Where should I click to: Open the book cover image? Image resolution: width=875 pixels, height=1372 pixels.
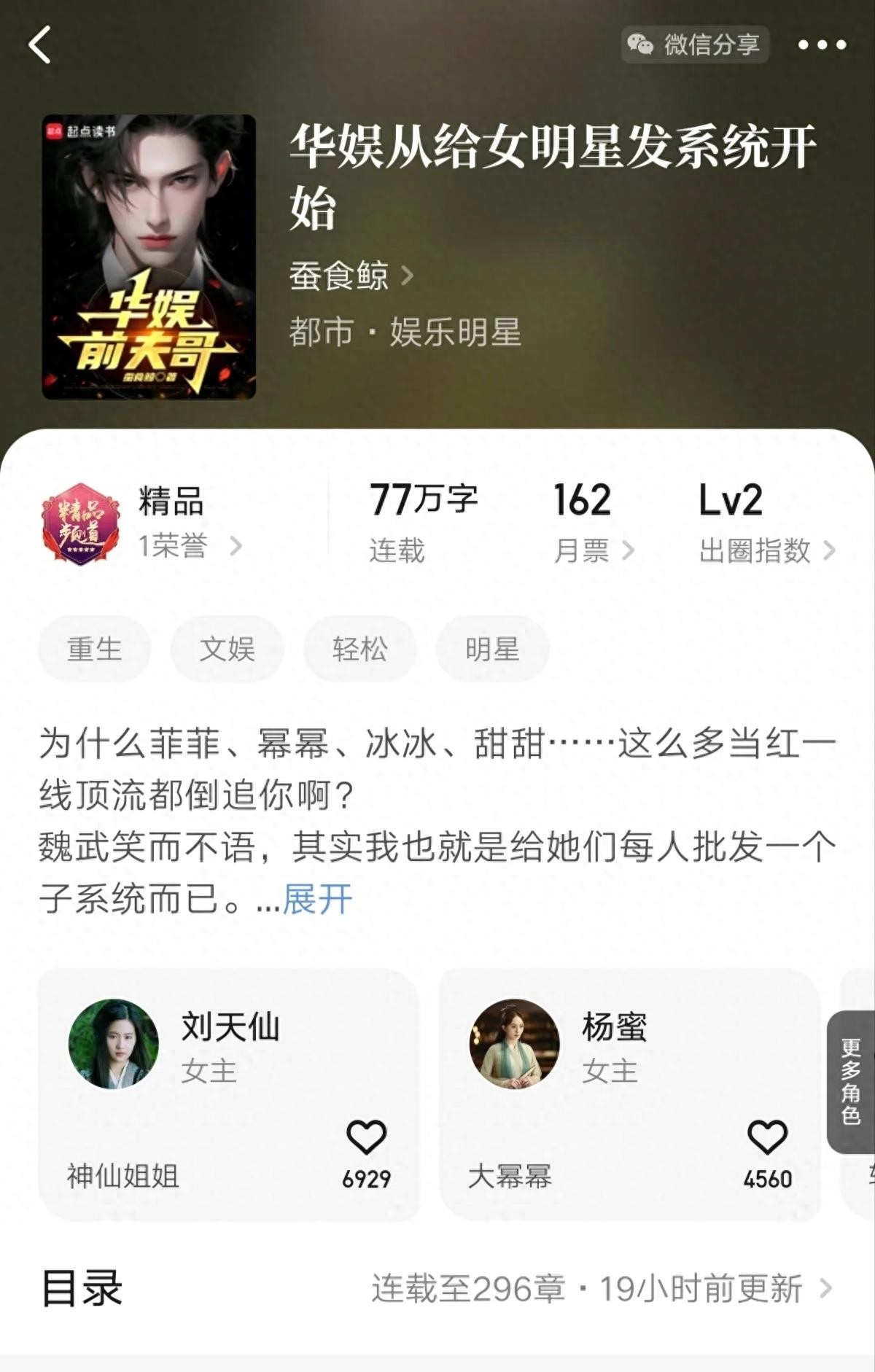click(x=149, y=257)
